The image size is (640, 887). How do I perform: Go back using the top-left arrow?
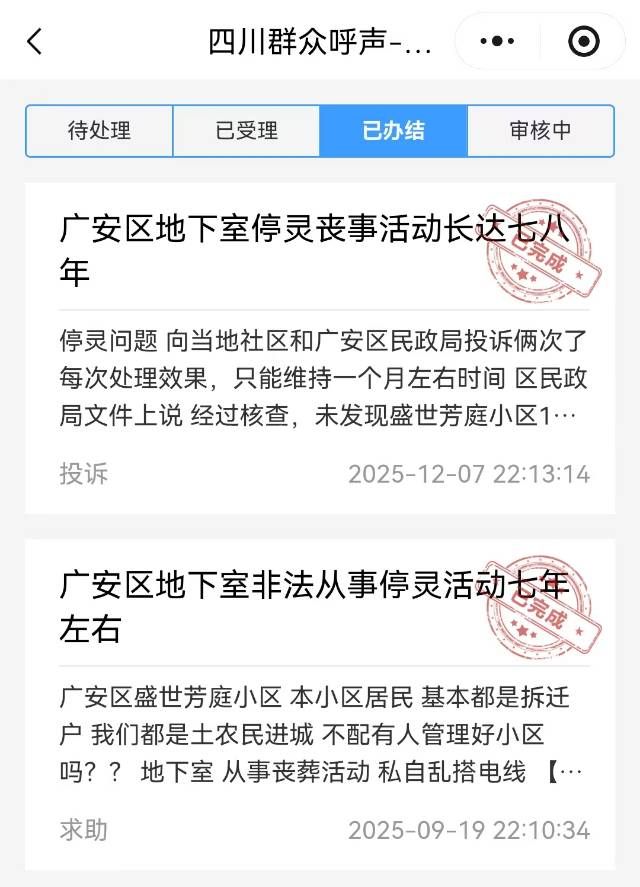pyautogui.click(x=35, y=42)
